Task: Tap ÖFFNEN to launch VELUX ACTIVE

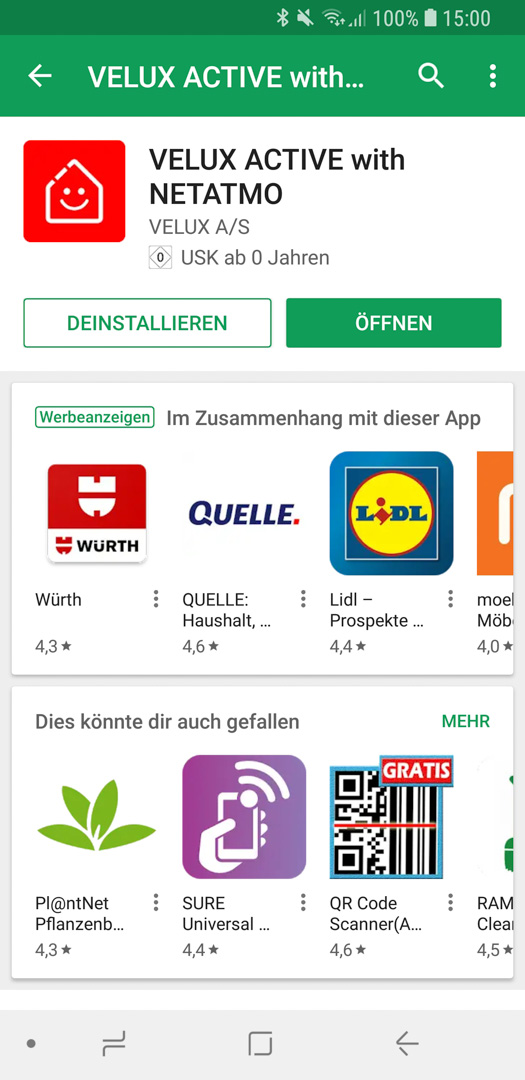Action: tap(393, 323)
